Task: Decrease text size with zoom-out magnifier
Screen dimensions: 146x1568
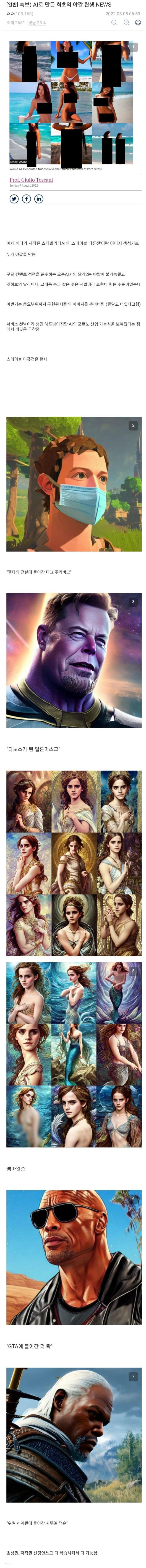Action: click(x=114, y=23)
